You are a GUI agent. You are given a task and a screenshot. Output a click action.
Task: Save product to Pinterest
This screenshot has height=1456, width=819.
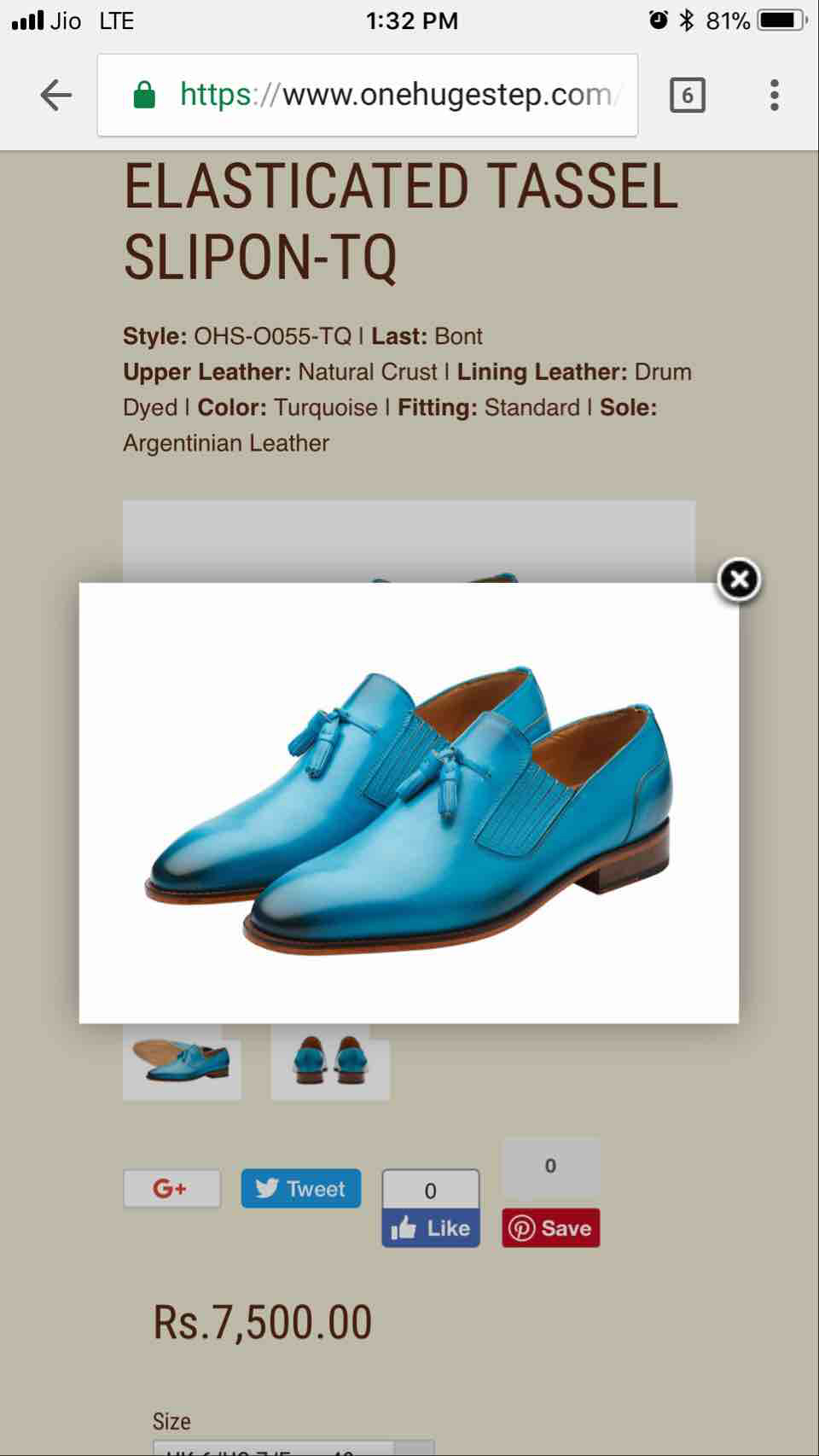(x=550, y=1227)
